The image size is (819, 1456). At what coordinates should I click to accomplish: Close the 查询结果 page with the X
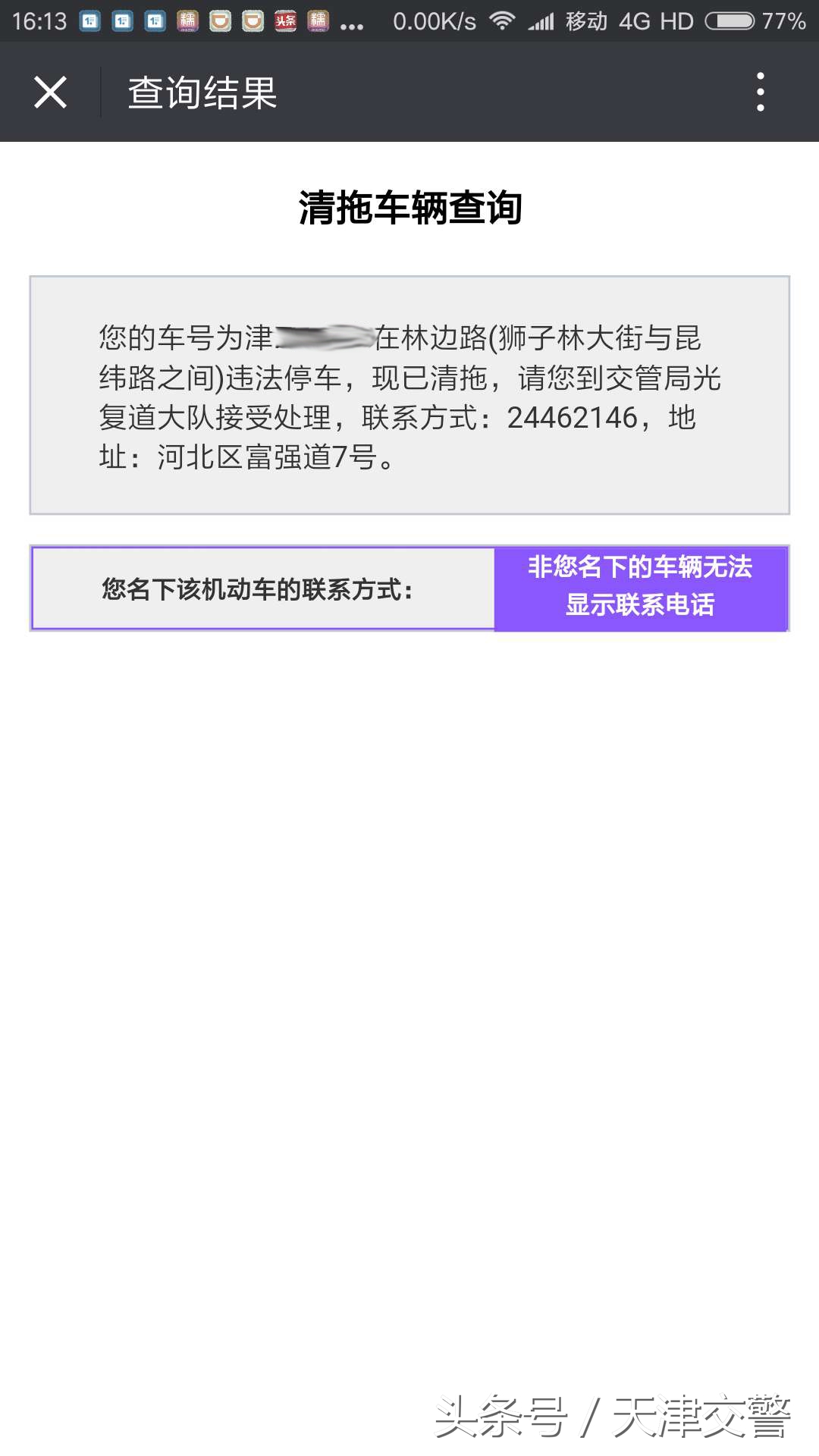(x=49, y=91)
